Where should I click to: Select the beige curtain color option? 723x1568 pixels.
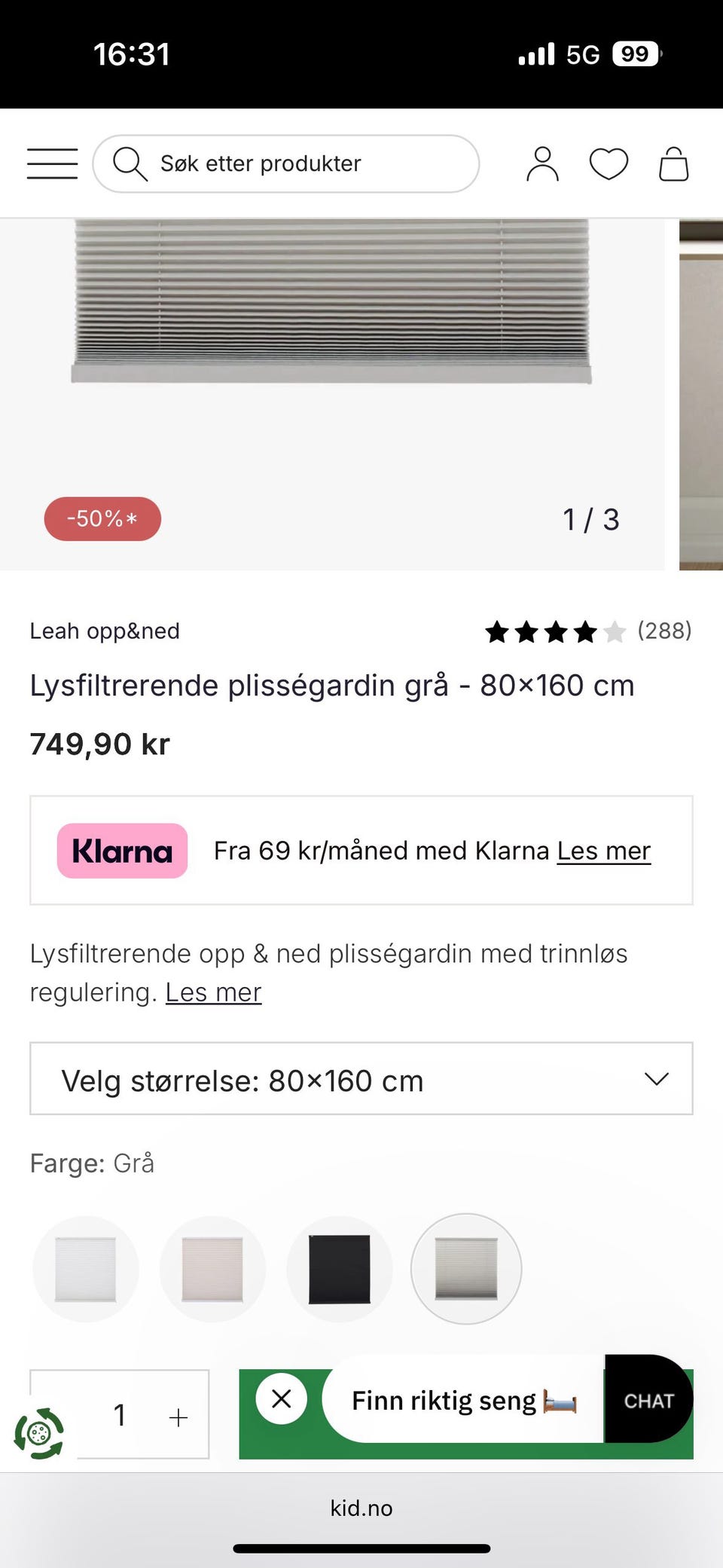[x=212, y=1269]
